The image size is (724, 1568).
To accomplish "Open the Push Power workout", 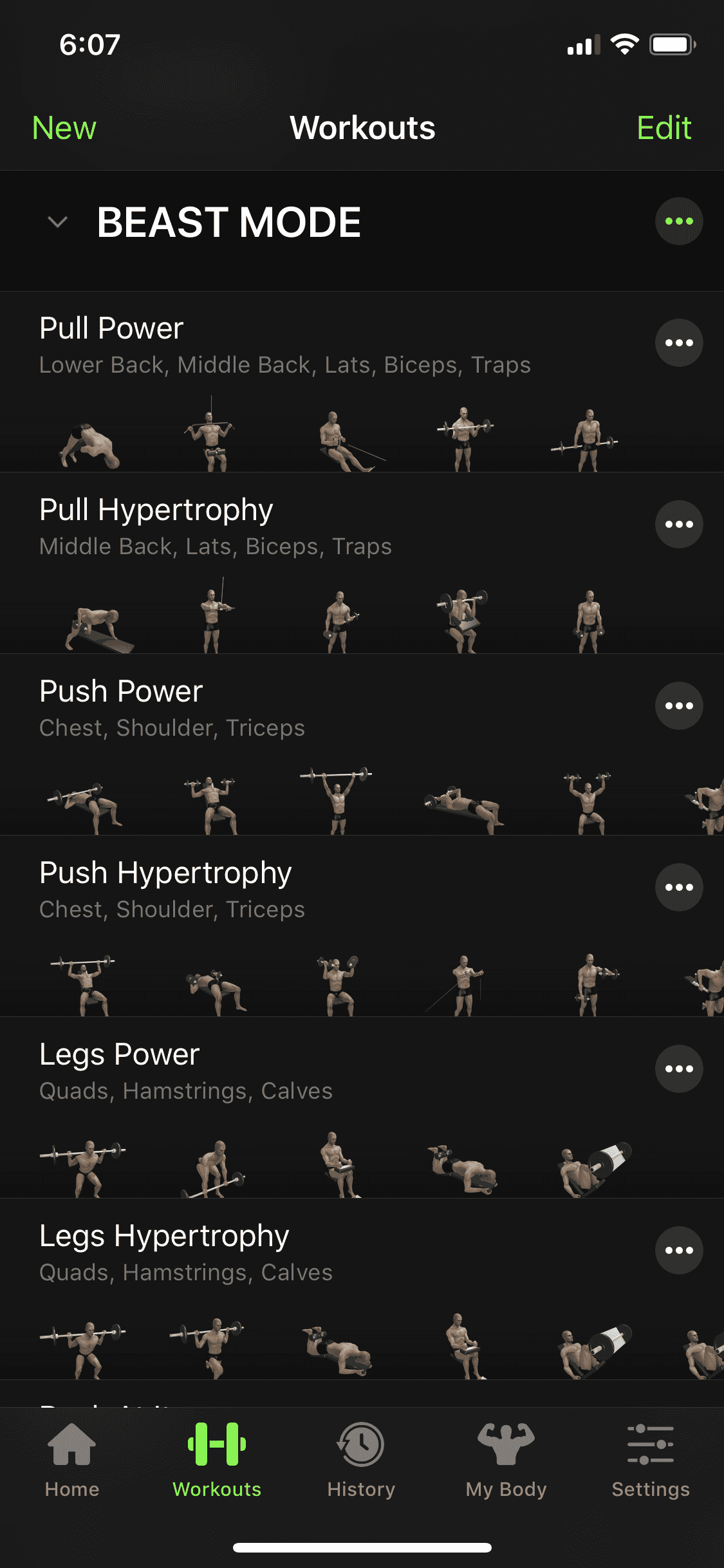I will [283, 707].
